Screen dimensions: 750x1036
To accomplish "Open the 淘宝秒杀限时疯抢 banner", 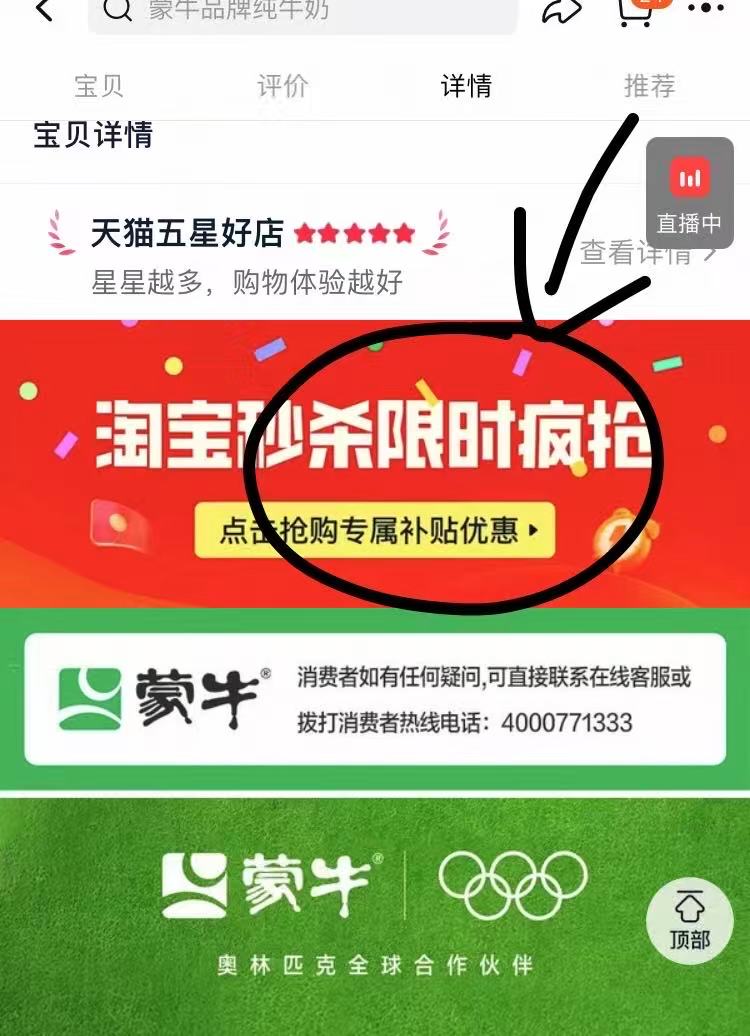I will coord(374,436).
